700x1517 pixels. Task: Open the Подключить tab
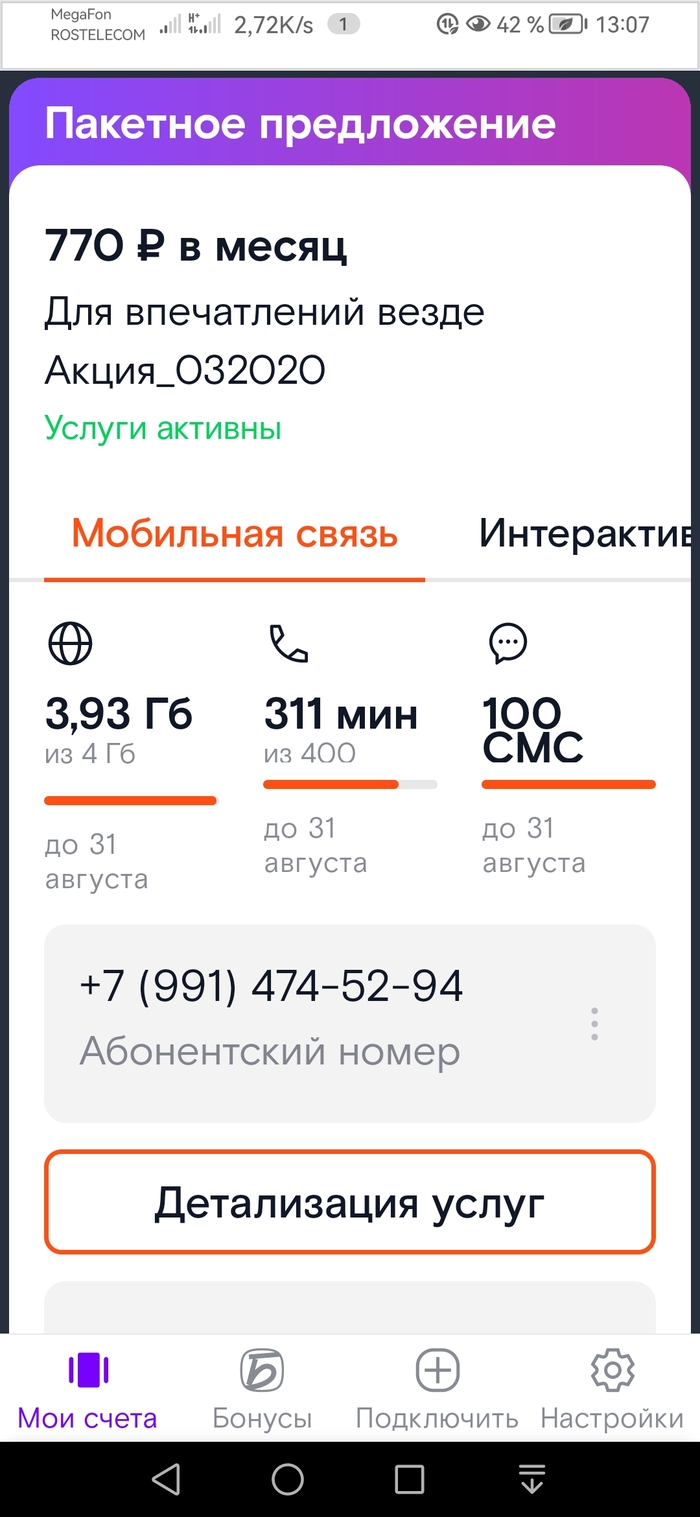[437, 1389]
